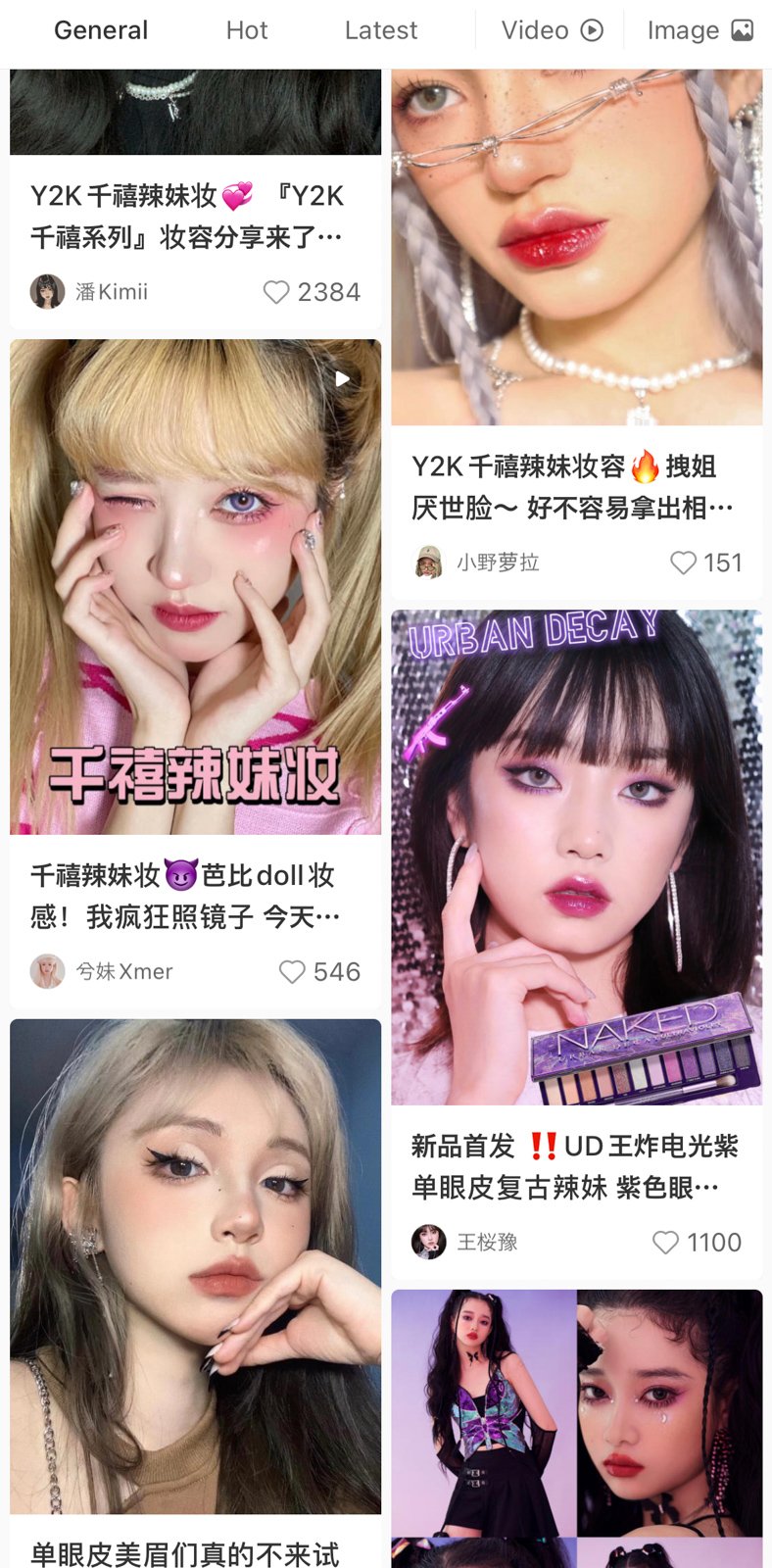Open the Y2K千禧系列 post by 潘Kimii
Viewport: 772px width, 1568px height.
[186, 216]
